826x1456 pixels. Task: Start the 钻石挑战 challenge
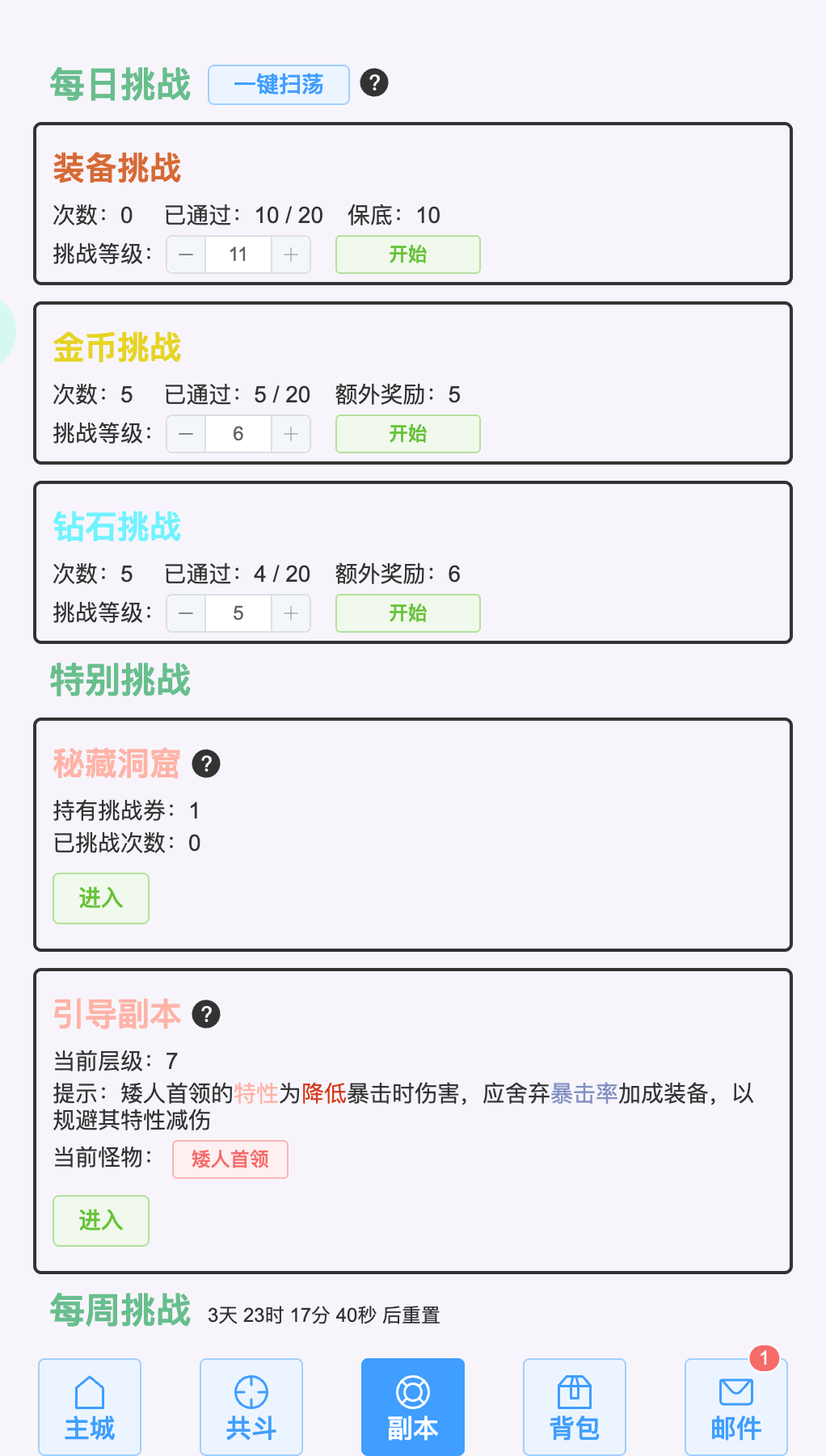(407, 613)
